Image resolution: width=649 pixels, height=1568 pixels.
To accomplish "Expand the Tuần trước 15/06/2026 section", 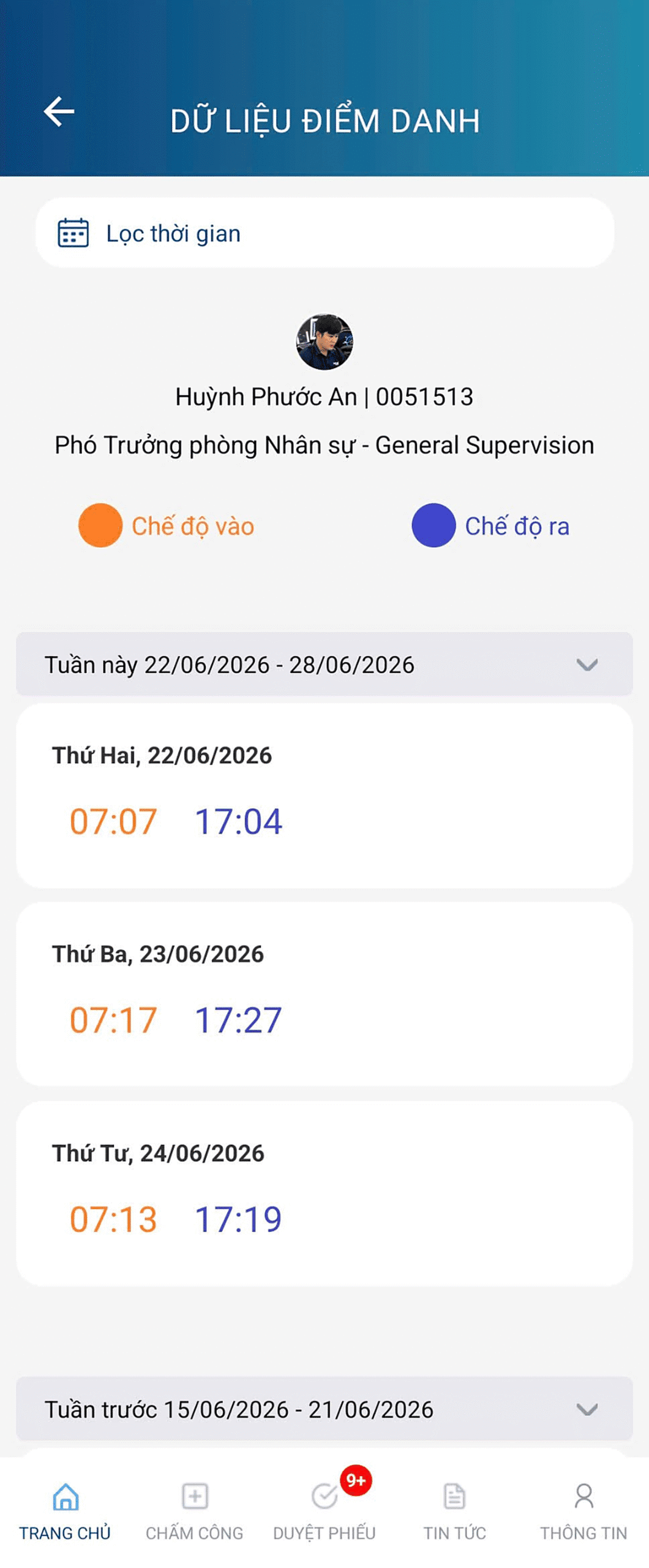I will [324, 1409].
